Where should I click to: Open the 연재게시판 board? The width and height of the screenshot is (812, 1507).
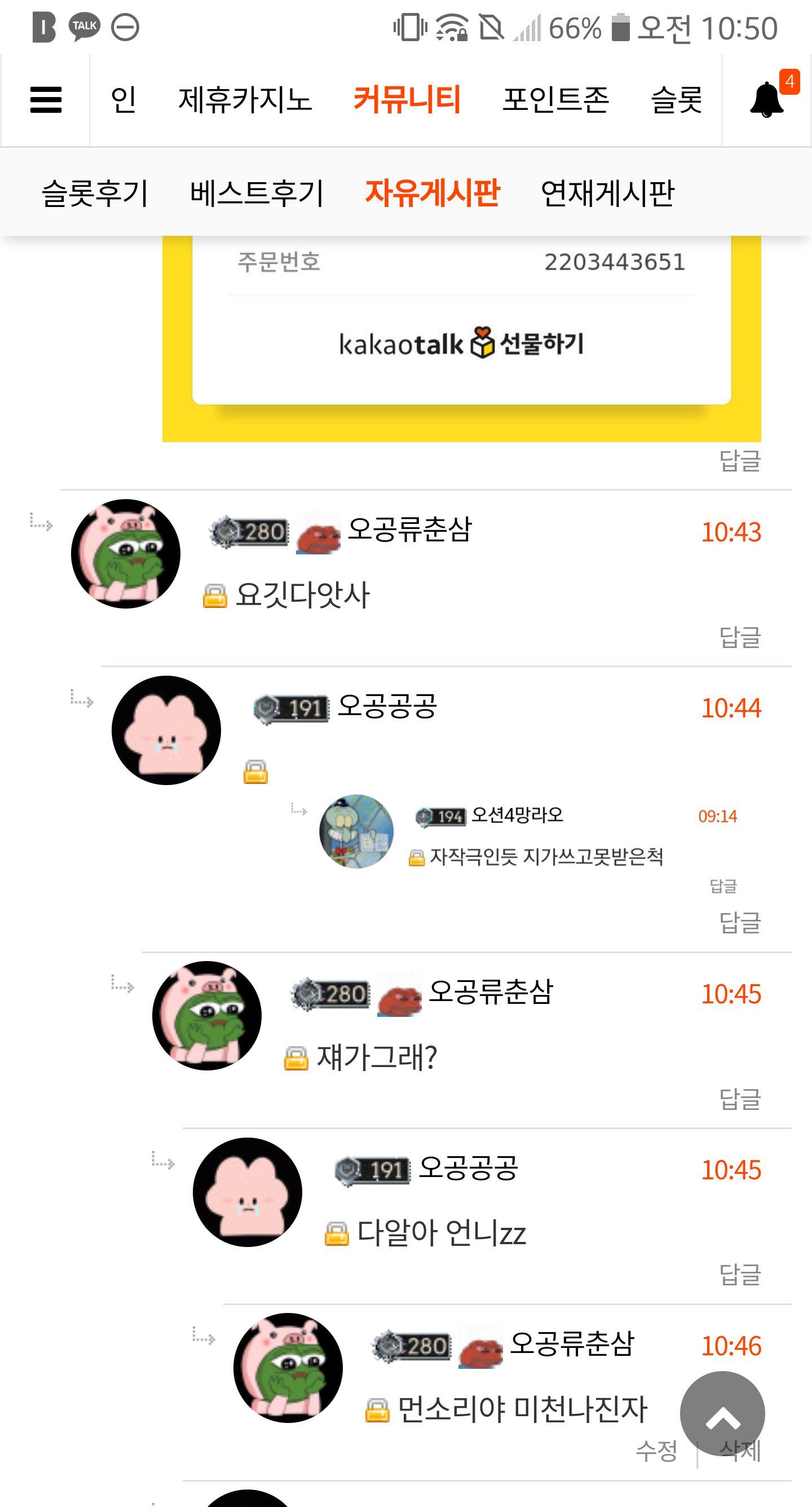[x=607, y=193]
